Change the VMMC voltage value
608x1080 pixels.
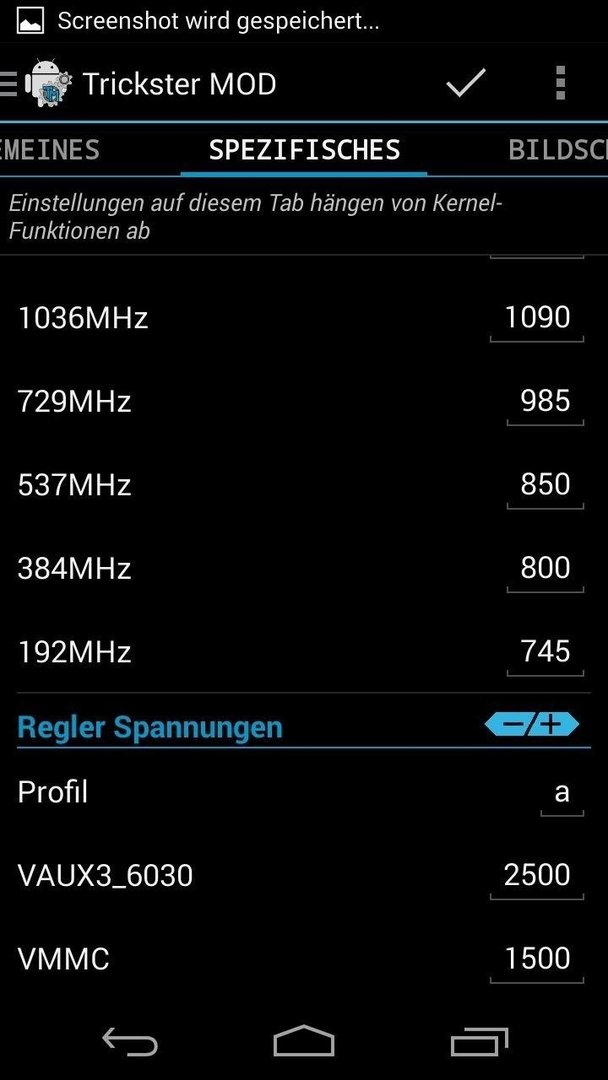coord(537,959)
